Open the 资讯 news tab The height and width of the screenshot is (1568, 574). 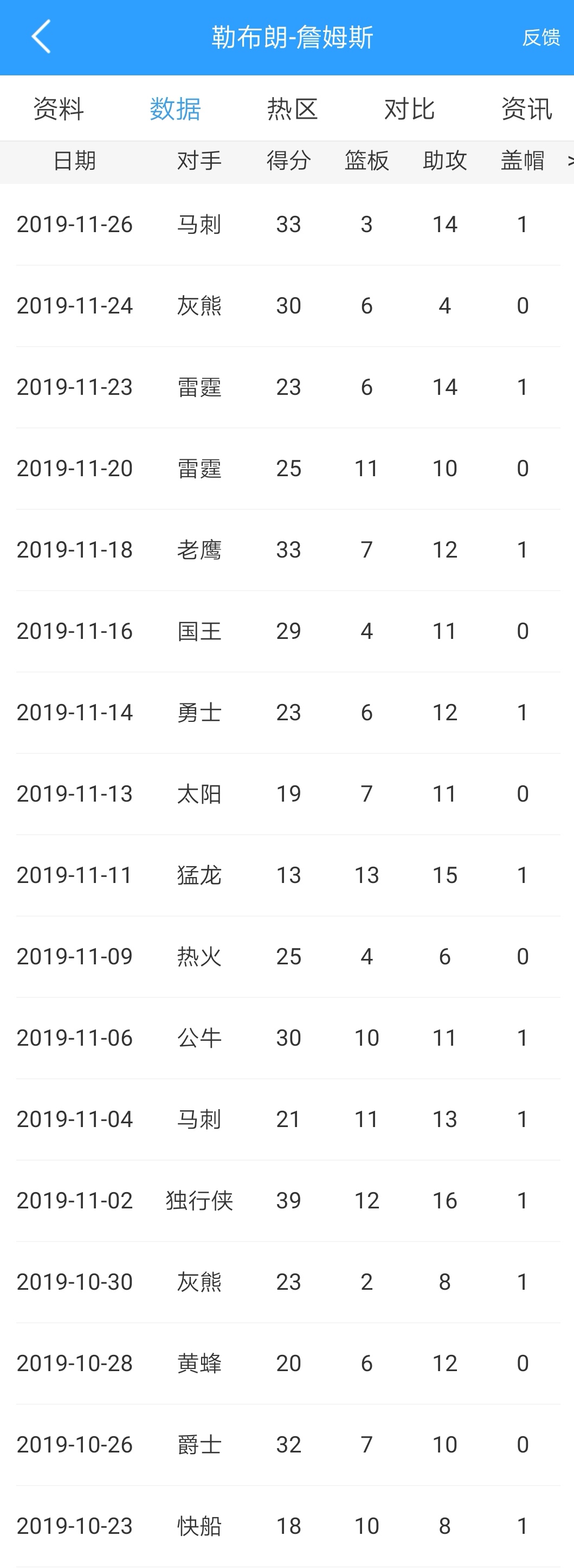[526, 108]
